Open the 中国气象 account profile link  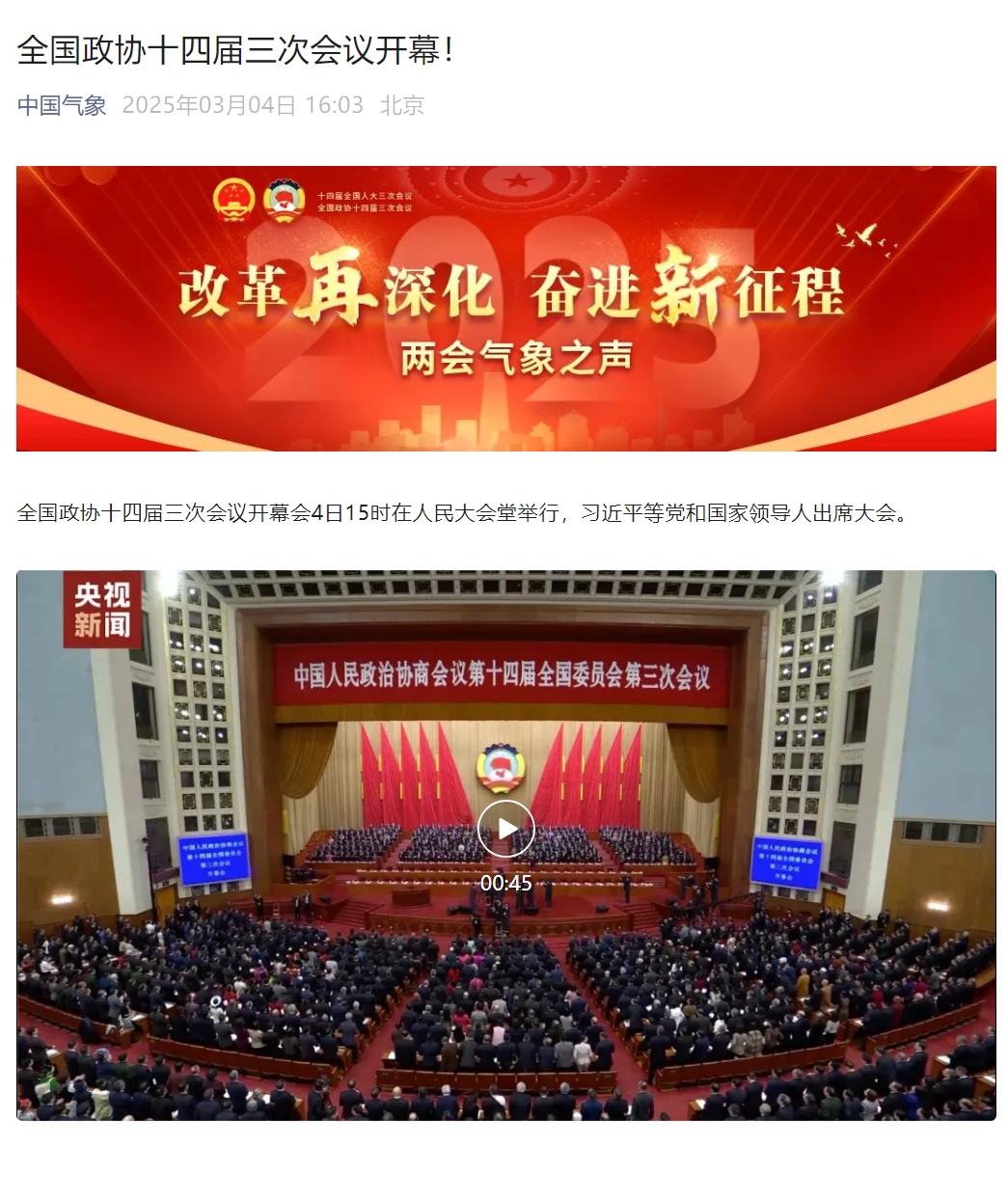click(62, 105)
